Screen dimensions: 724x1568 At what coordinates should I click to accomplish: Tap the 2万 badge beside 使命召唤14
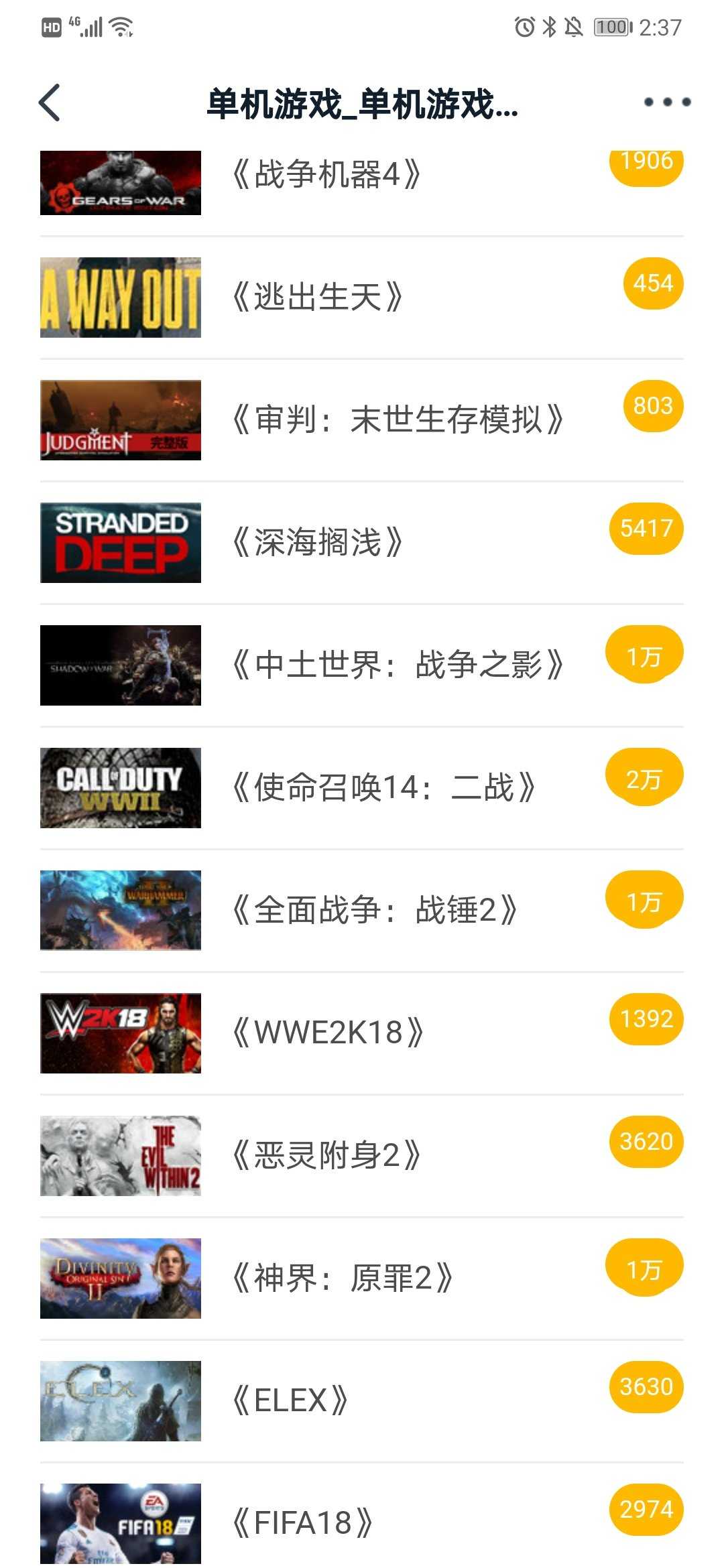click(645, 774)
